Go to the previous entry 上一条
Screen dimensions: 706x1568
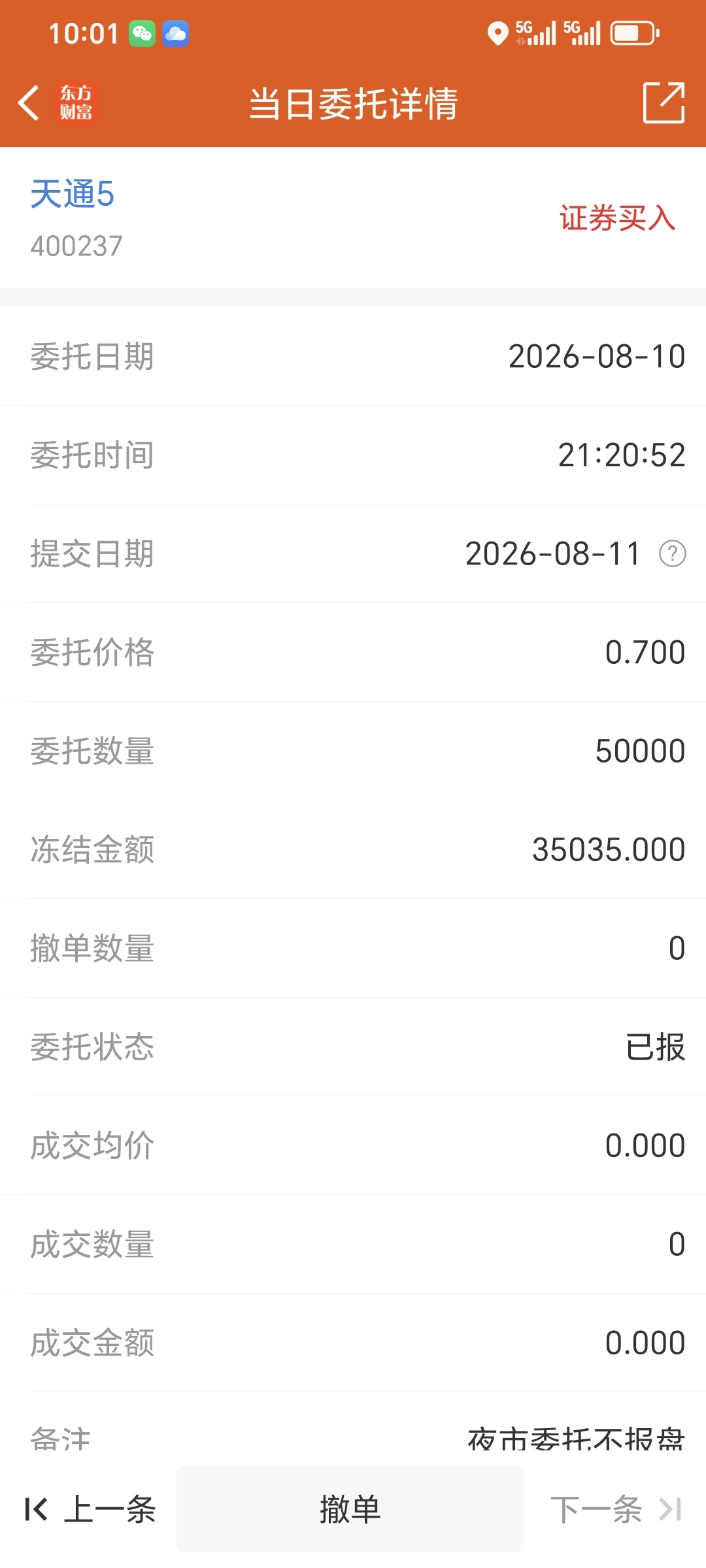pyautogui.click(x=90, y=1509)
